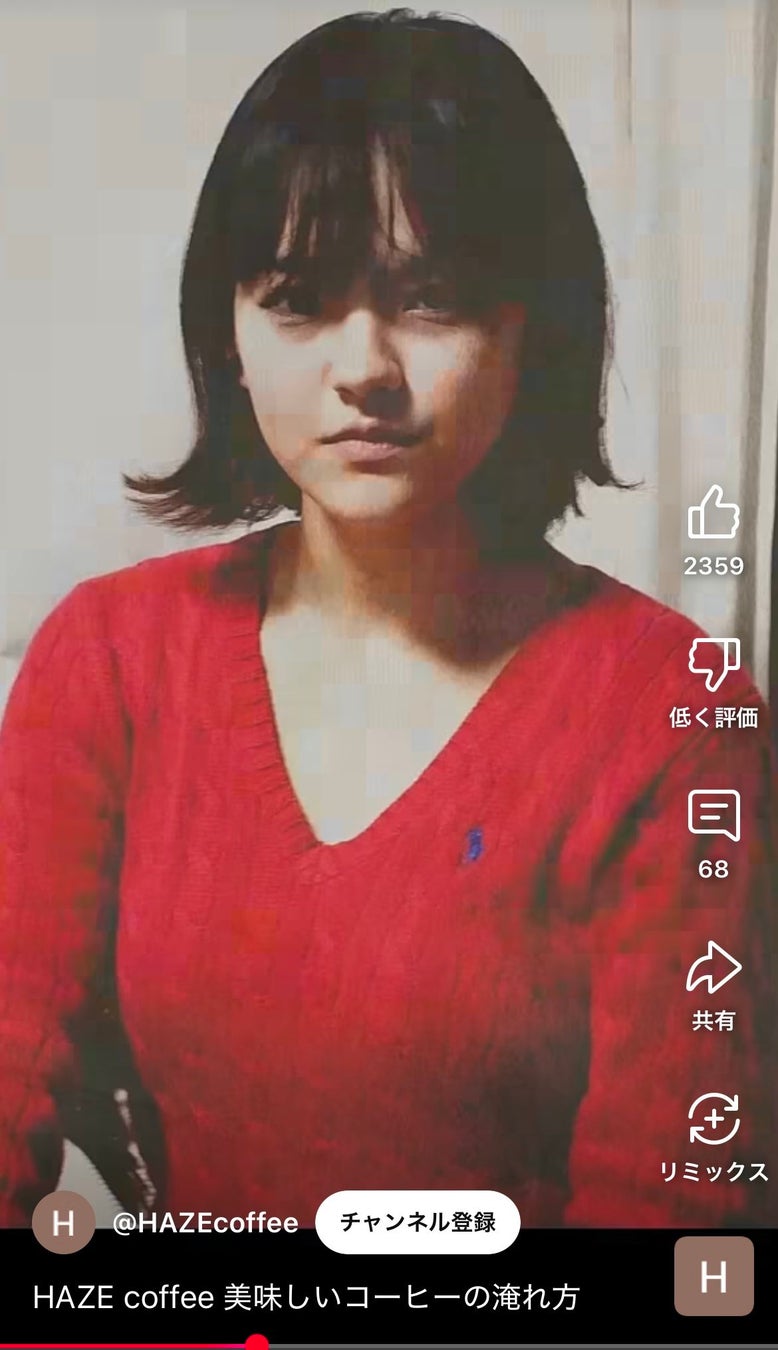Open the square H sound thumbnail
778x1350 pixels.
pos(713,1276)
